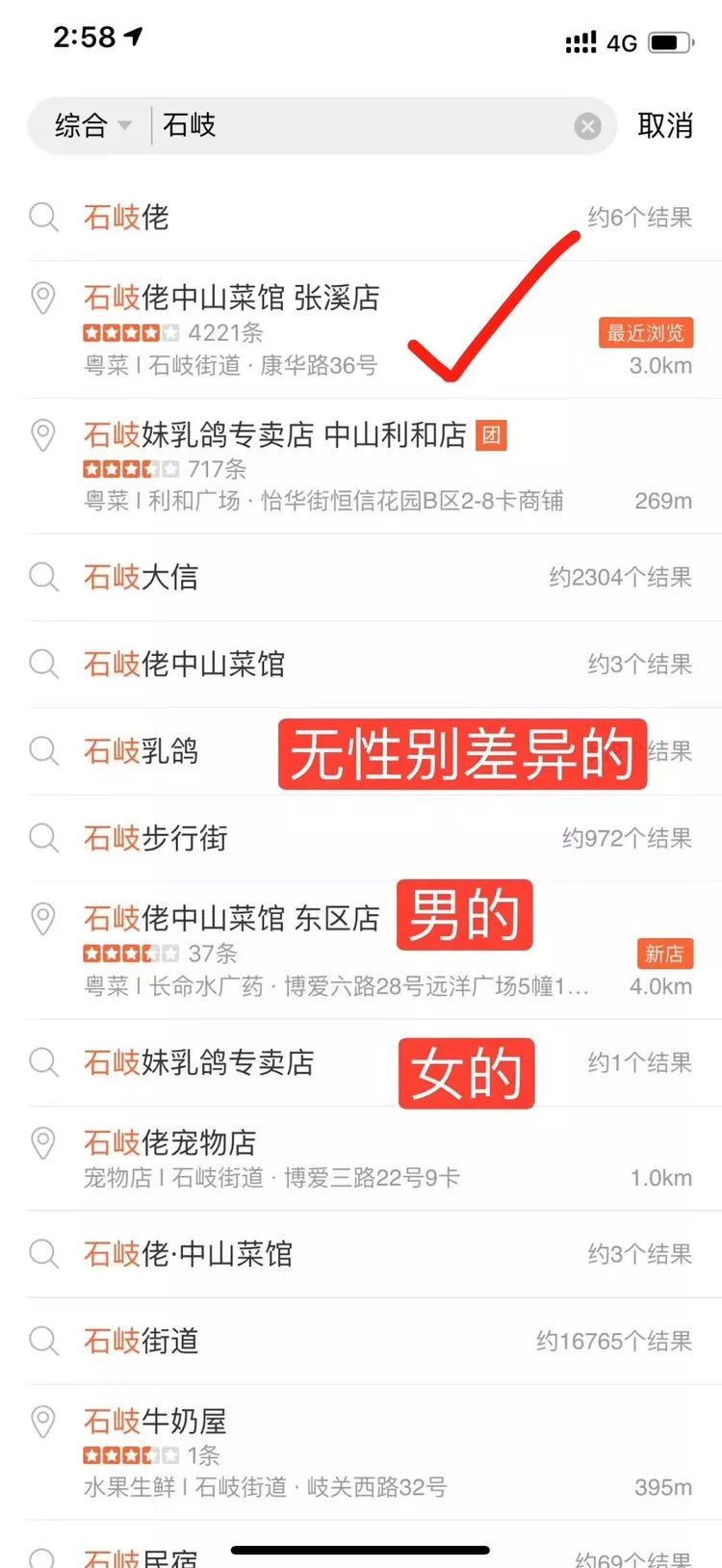Clear the search text with the X icon
Screen dimensions: 722x1568
click(587, 126)
